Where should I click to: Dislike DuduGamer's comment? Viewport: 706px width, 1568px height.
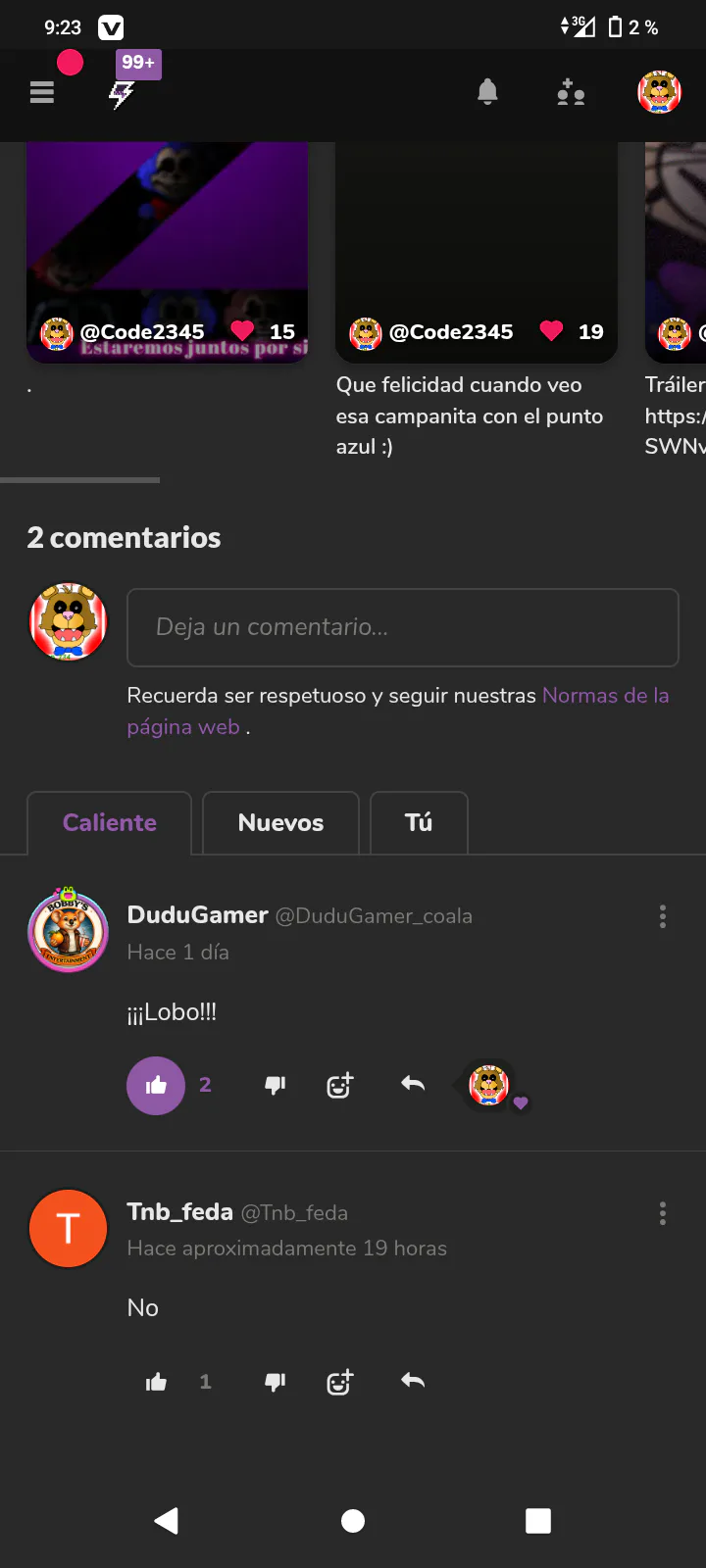coord(276,1085)
